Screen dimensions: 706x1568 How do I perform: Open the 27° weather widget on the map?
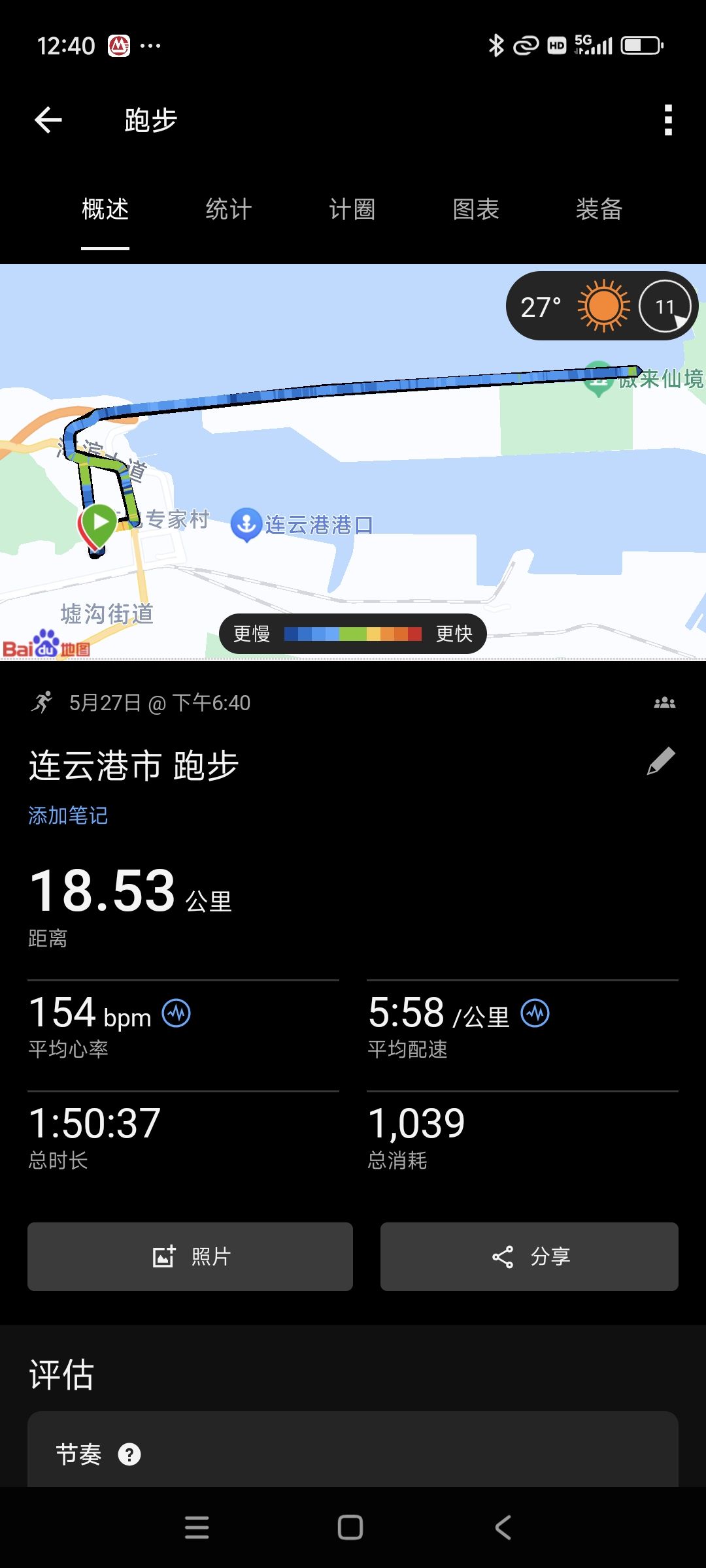point(601,306)
